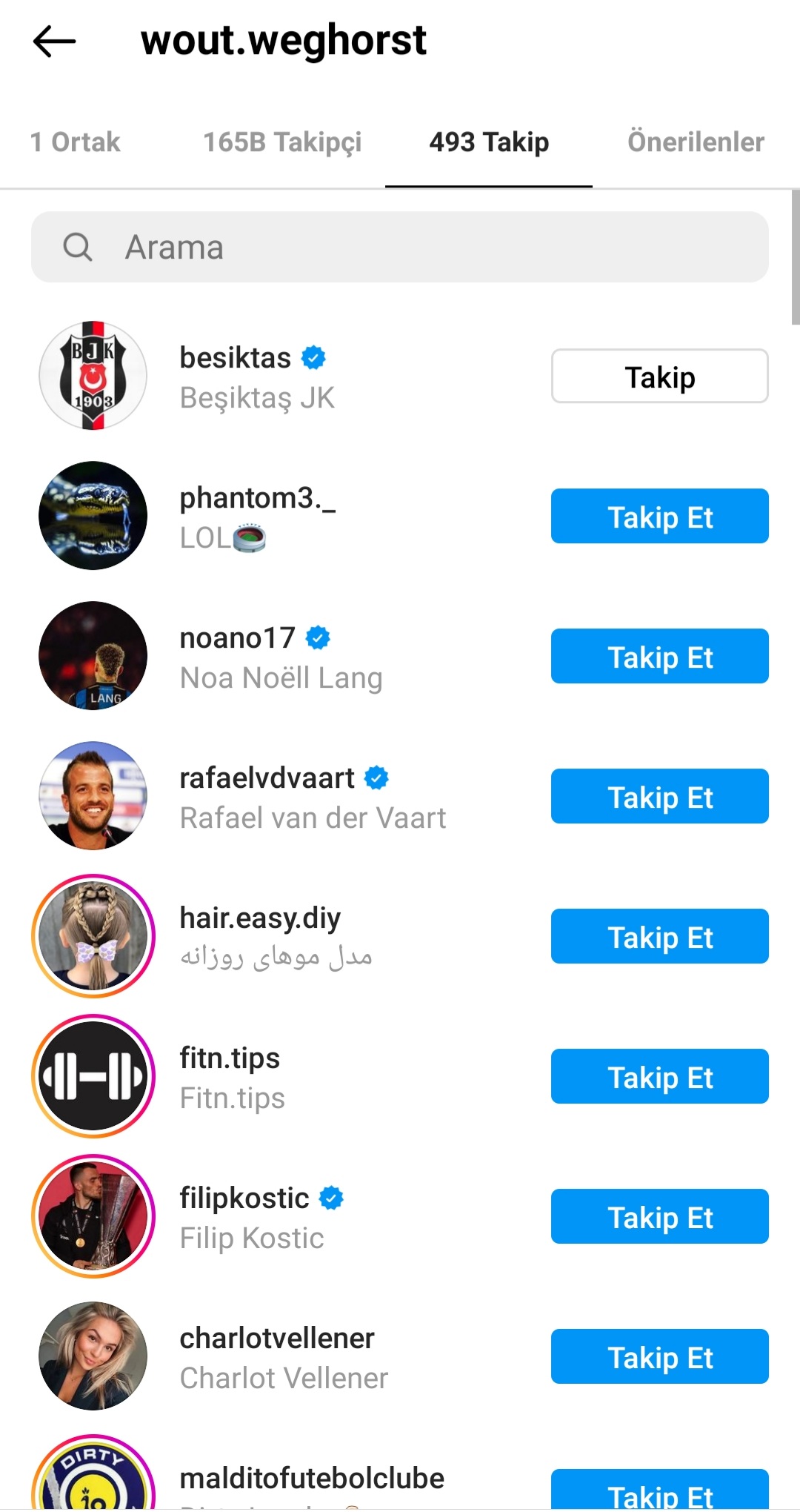The height and width of the screenshot is (1512, 800).
Task: Follow rafaelvdvaart with Takip Et
Action: [659, 797]
